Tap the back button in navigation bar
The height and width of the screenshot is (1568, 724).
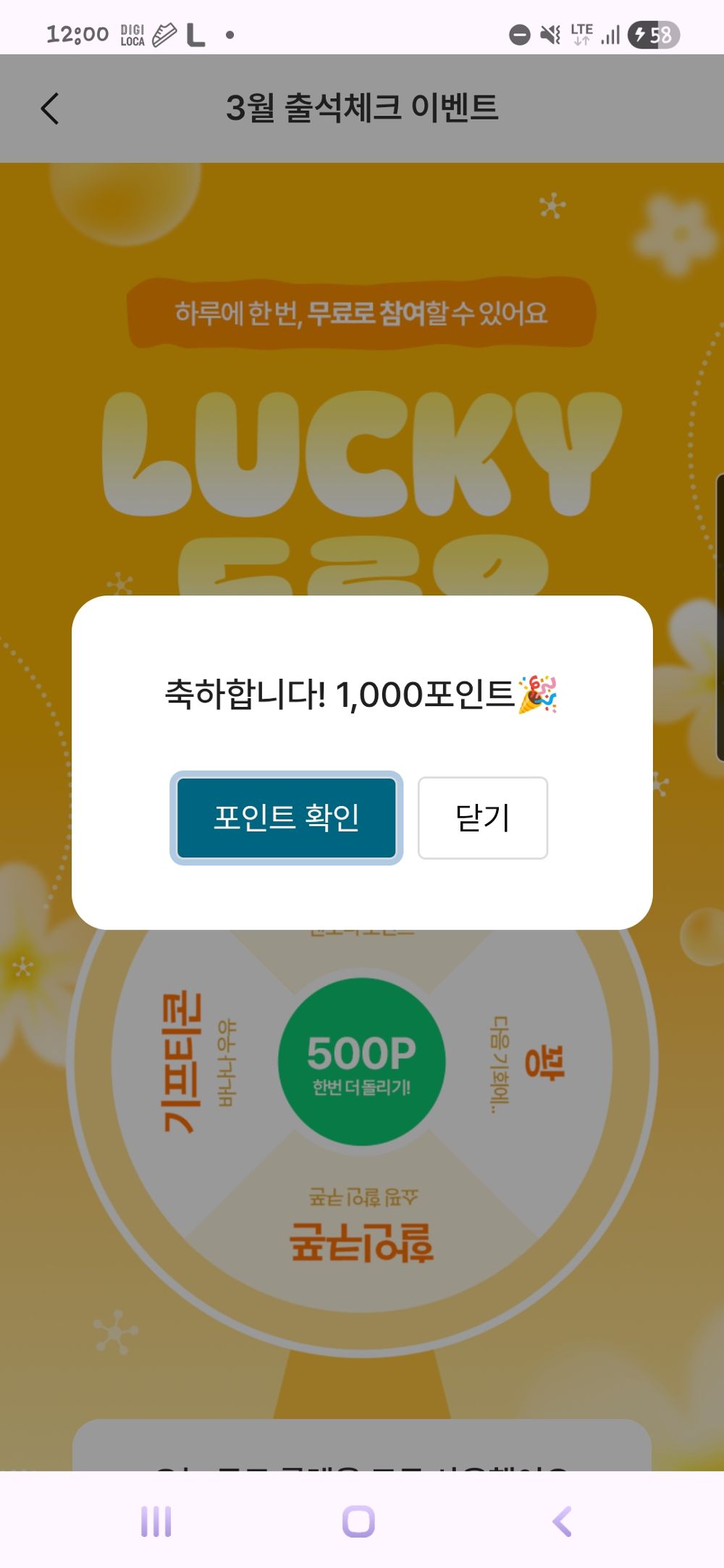tap(561, 1520)
